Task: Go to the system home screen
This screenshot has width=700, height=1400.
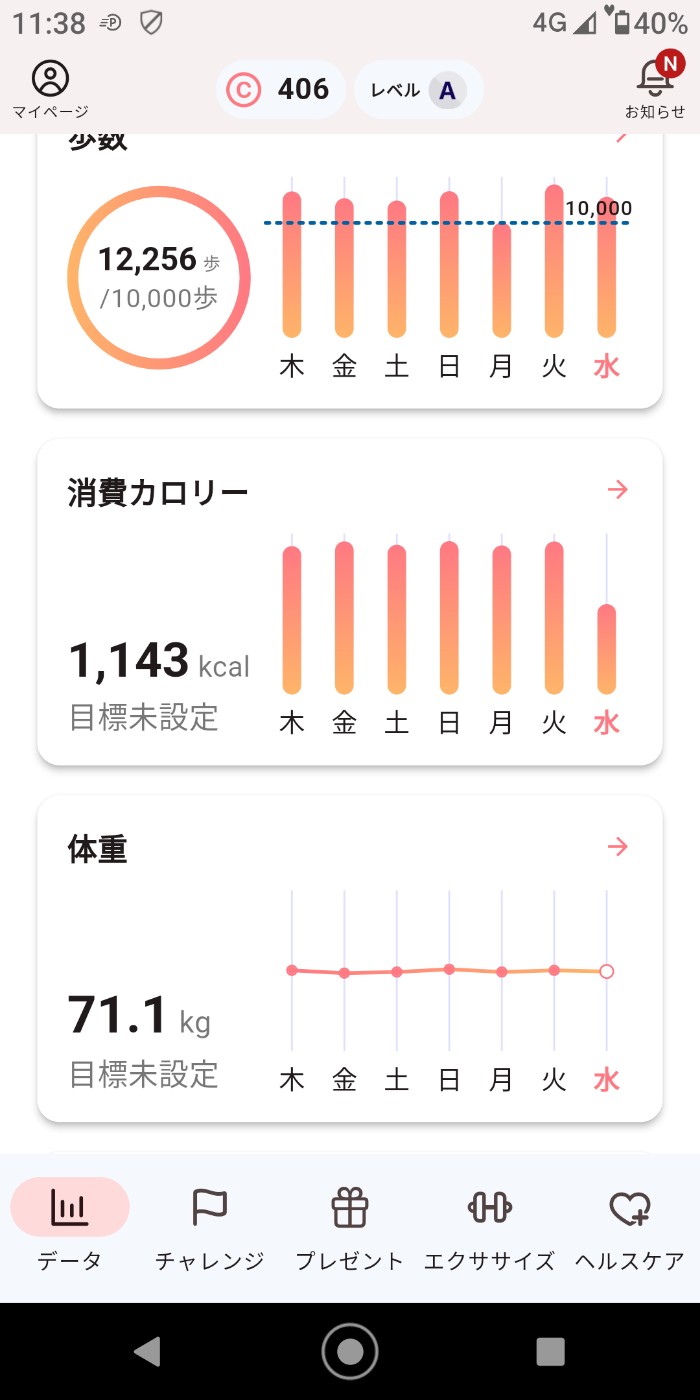Action: coord(350,1351)
